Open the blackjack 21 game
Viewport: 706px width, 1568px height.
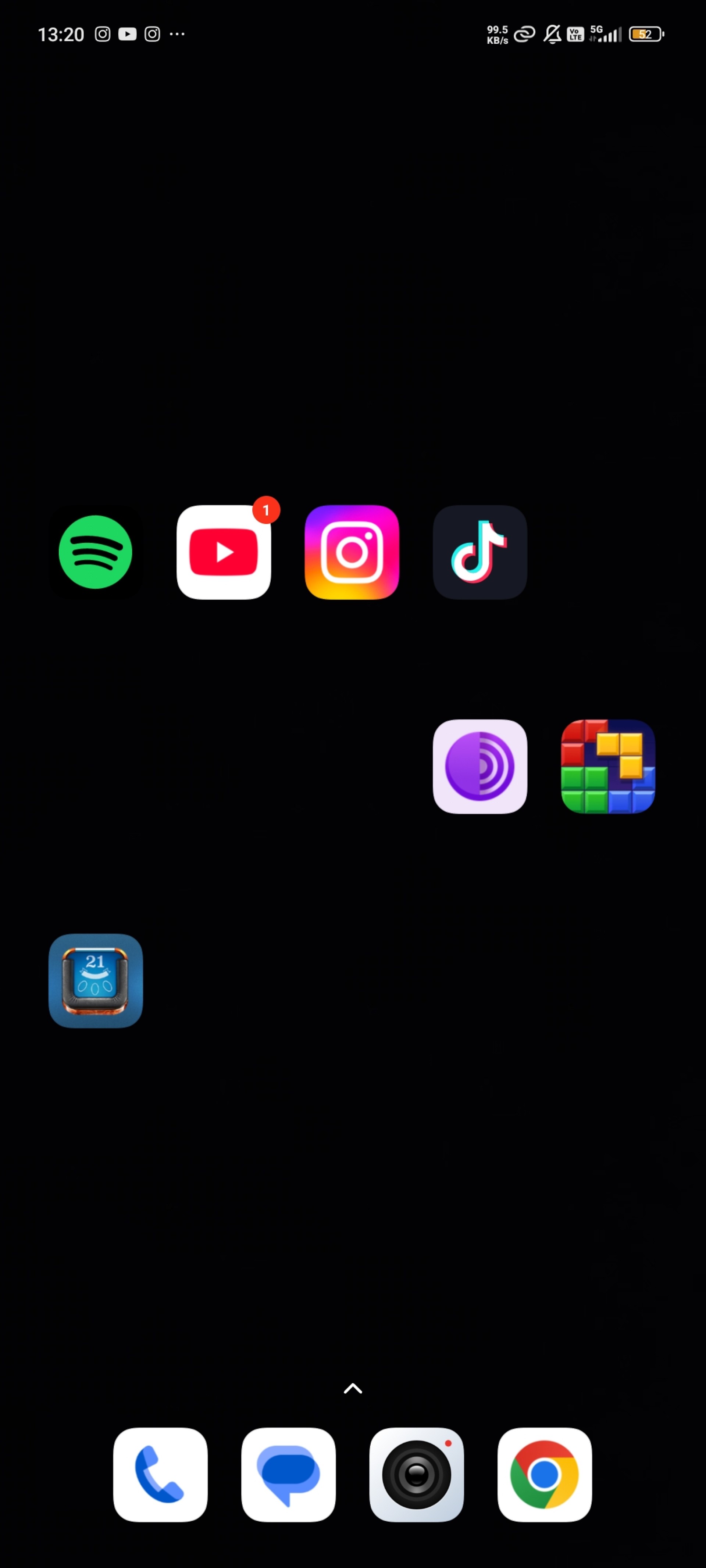point(96,981)
